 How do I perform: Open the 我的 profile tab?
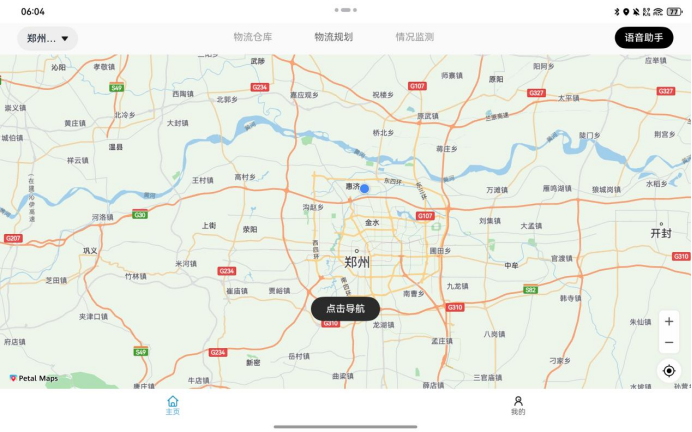pos(518,405)
